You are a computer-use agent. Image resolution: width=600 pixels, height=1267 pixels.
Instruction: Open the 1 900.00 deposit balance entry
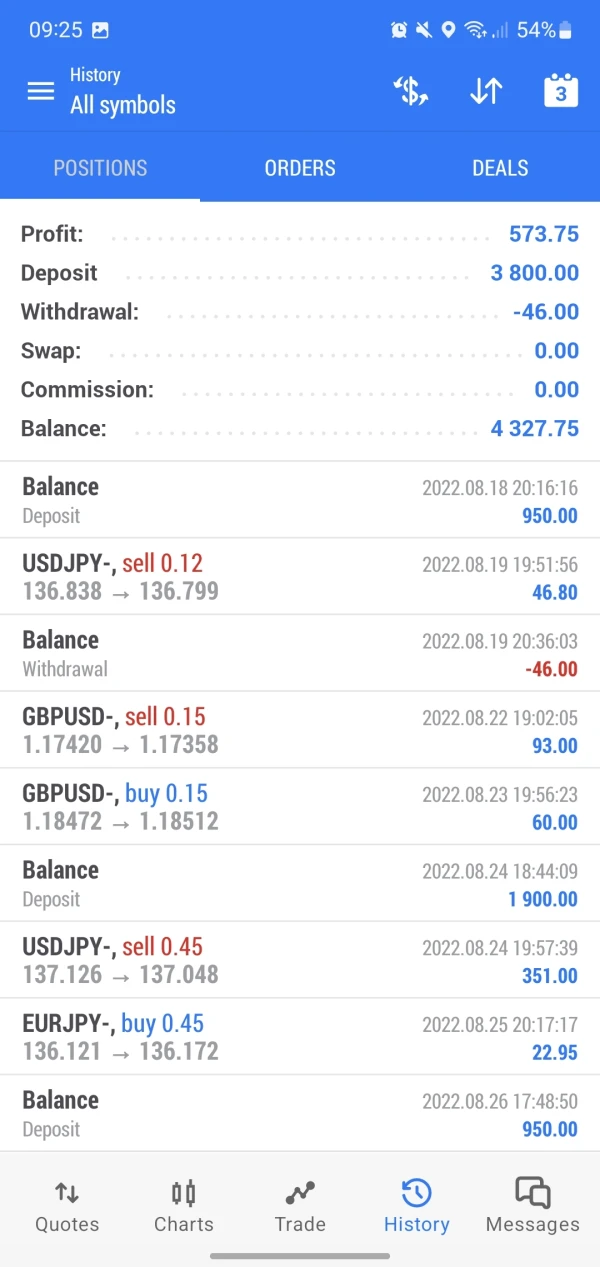(x=300, y=884)
